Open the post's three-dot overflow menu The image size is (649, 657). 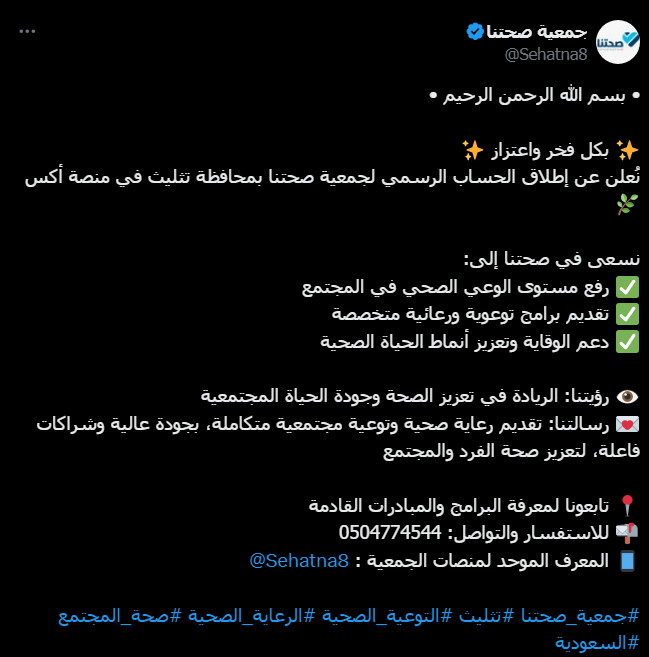pos(27,32)
